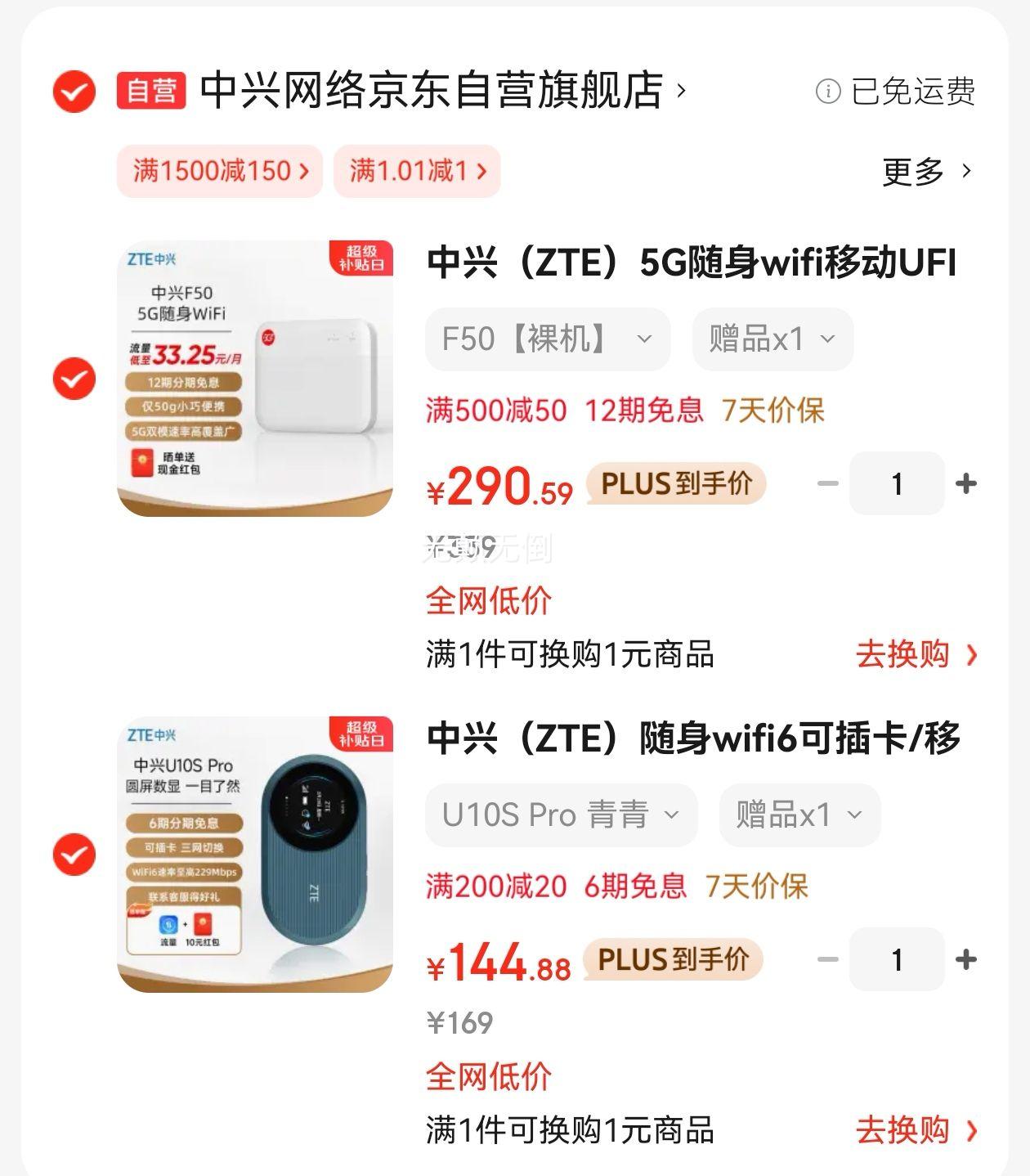Image resolution: width=1030 pixels, height=1176 pixels.
Task: Show 更多 store promotions
Action: 927,172
